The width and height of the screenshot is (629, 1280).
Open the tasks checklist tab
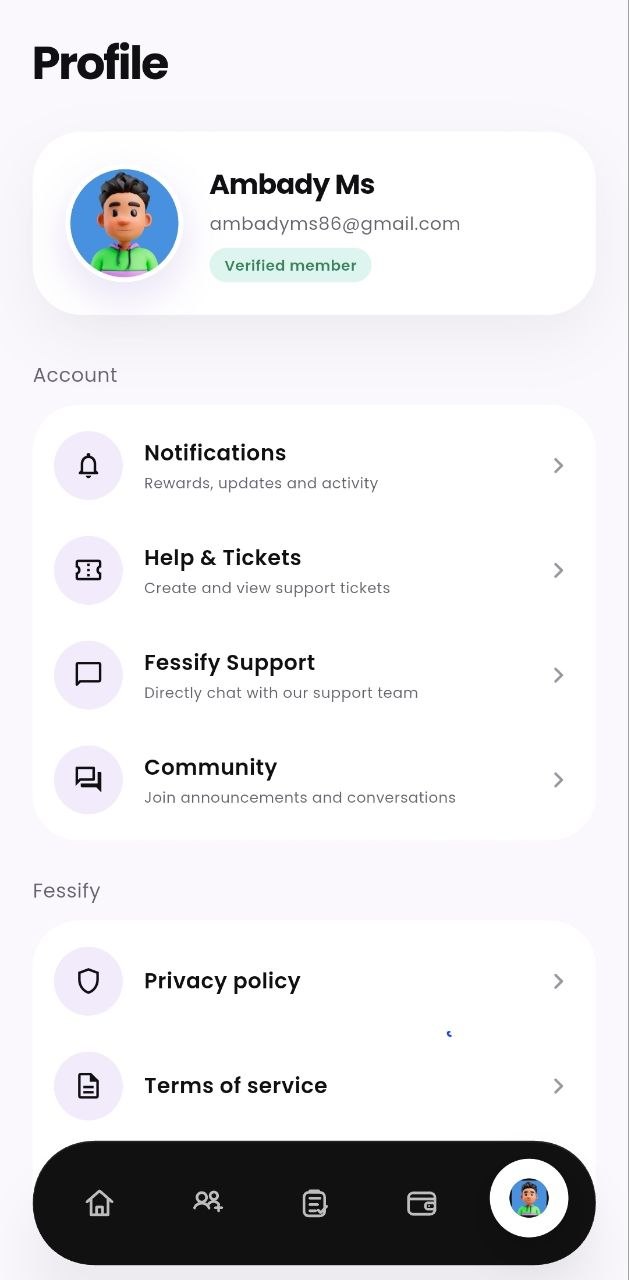pyautogui.click(x=315, y=1203)
